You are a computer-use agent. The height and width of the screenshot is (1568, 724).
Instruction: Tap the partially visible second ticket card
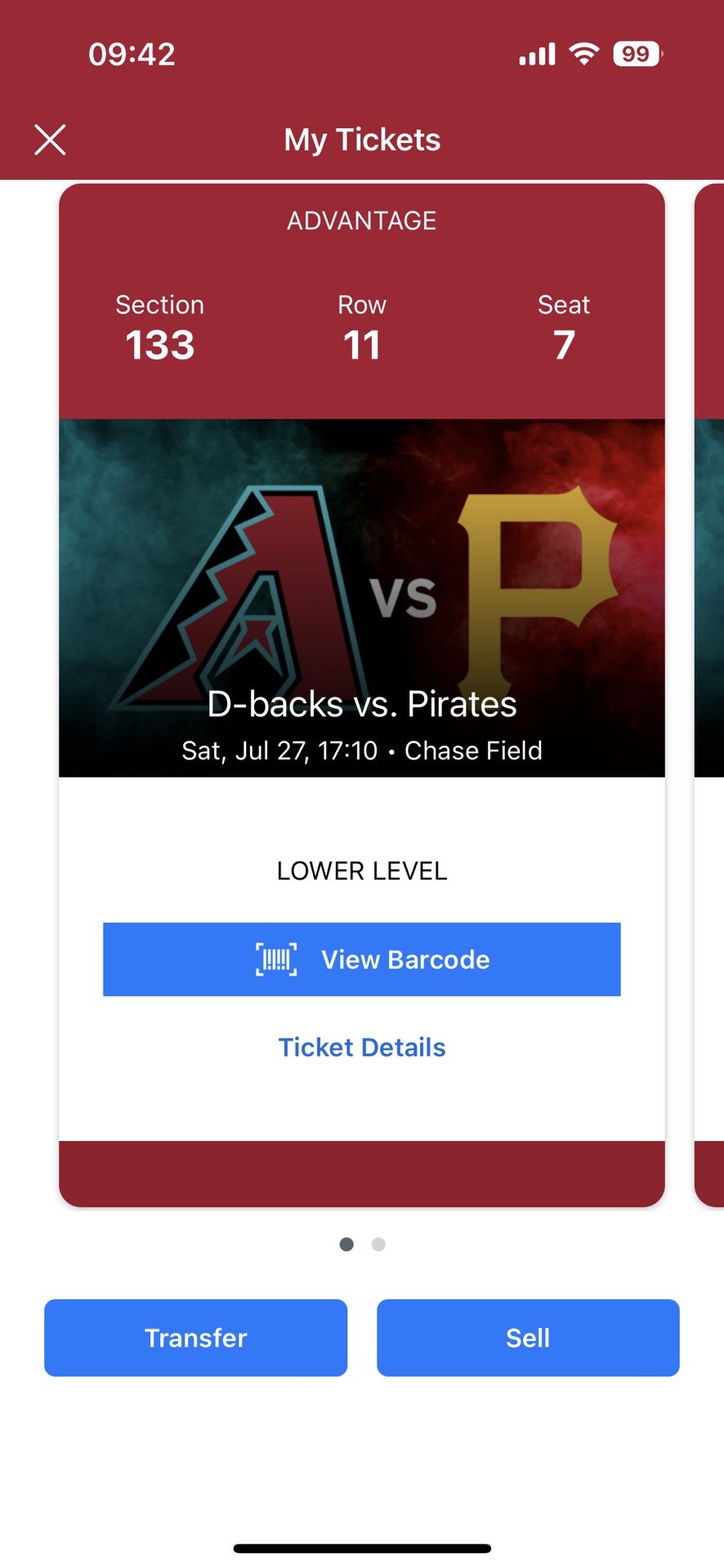709,694
